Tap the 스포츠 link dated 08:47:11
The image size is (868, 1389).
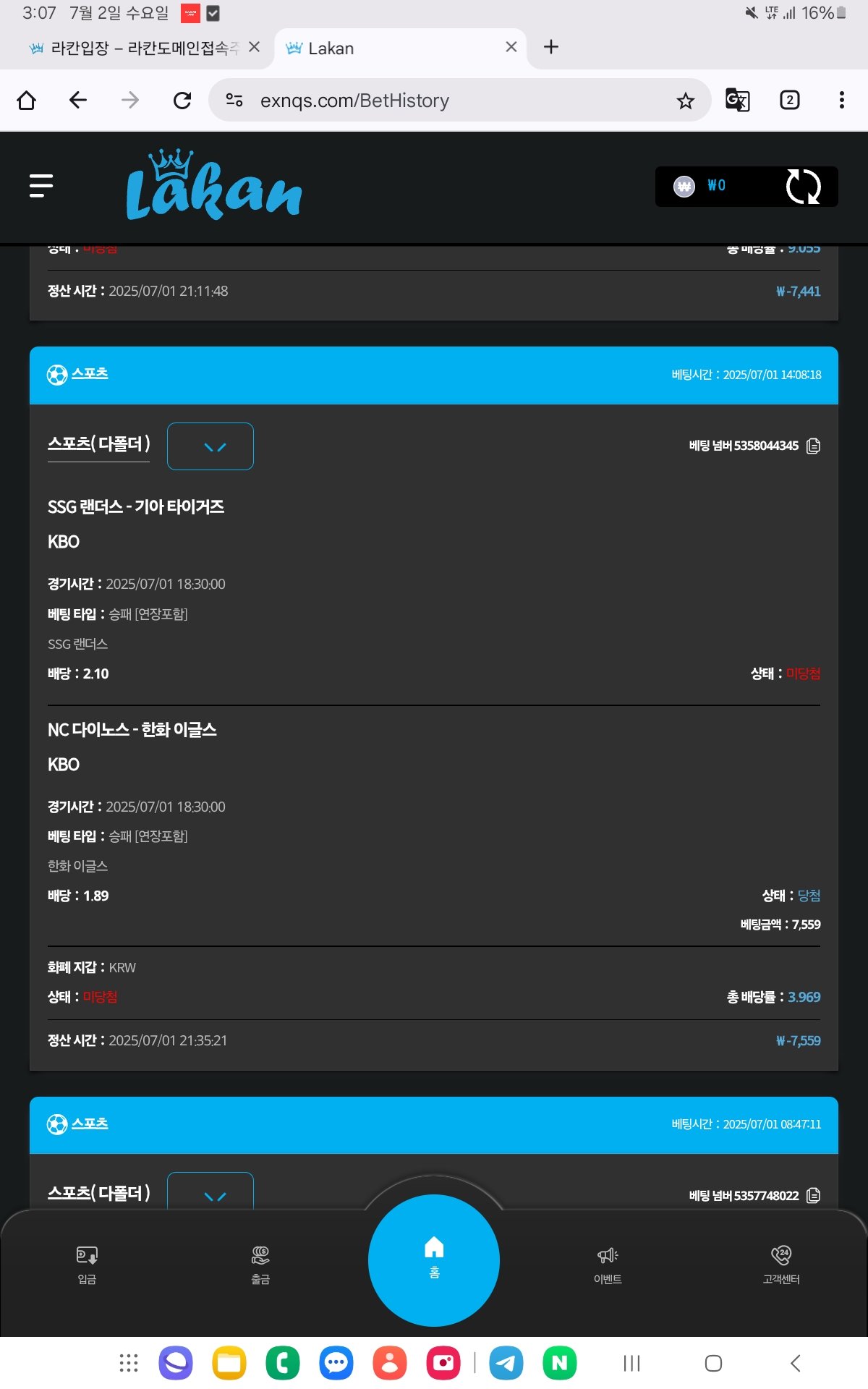click(89, 1123)
